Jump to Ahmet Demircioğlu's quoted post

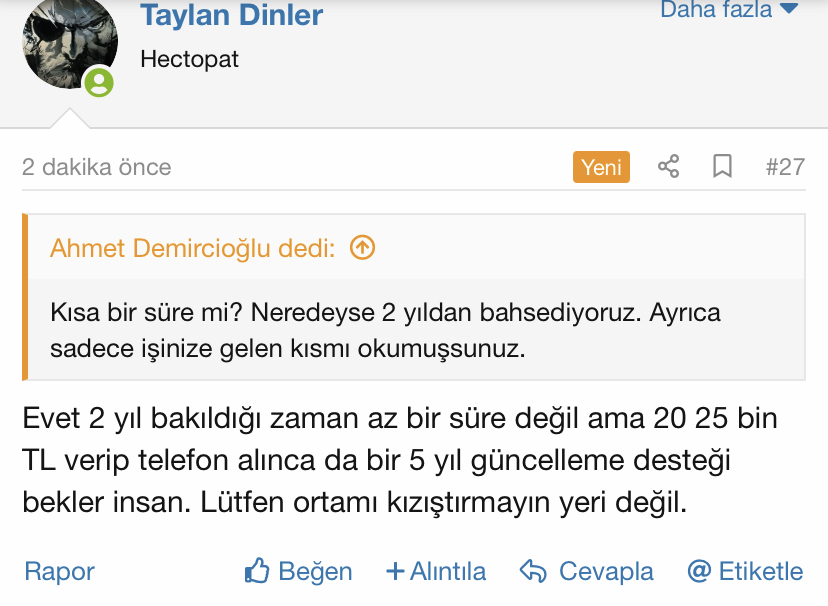363,247
